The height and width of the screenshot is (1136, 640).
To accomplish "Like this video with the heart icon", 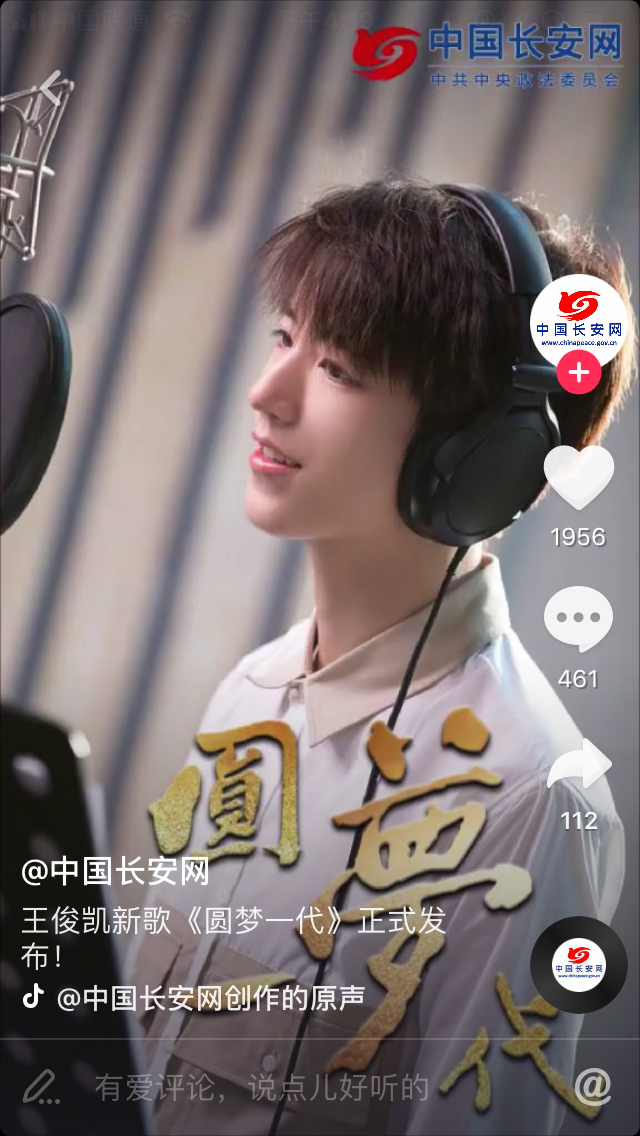I will pos(578,478).
